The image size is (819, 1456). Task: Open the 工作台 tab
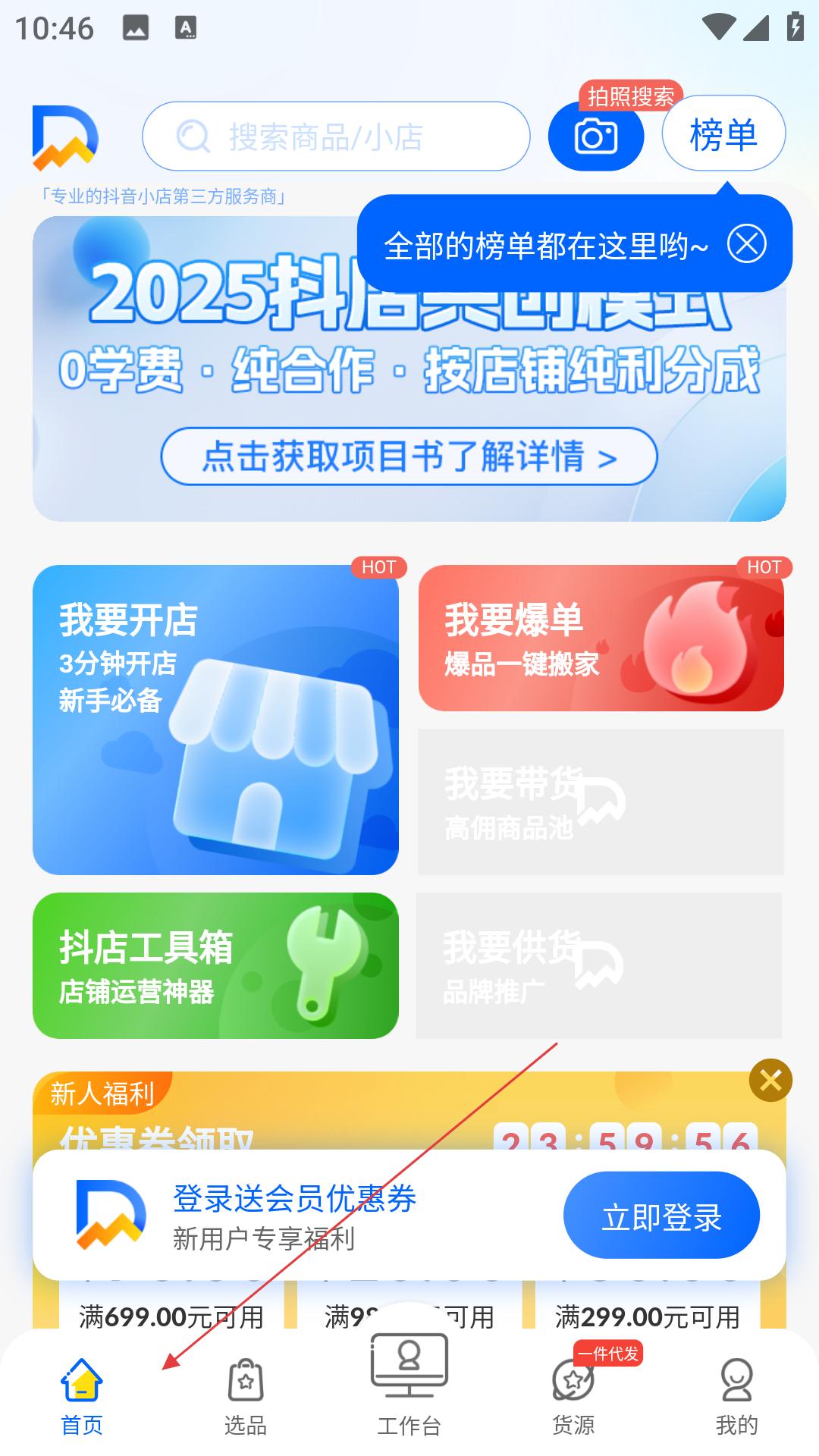(409, 1386)
